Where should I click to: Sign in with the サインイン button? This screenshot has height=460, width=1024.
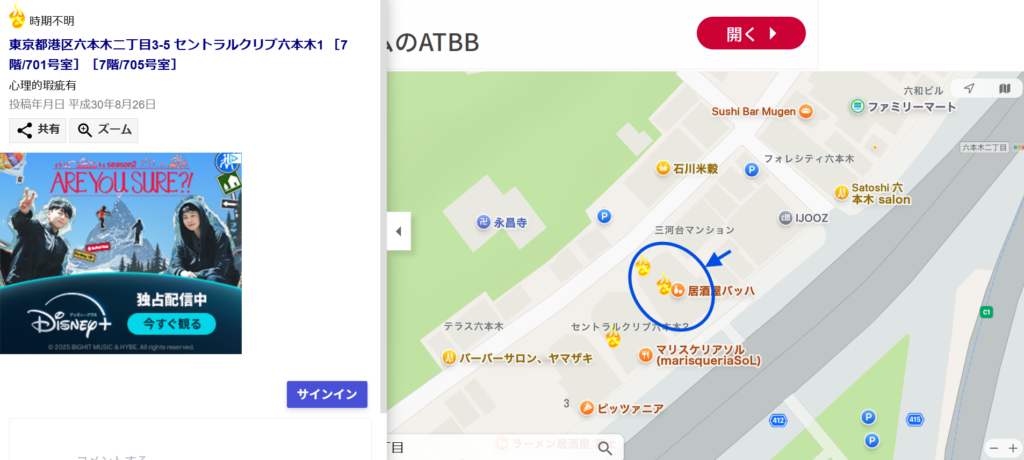tap(327, 394)
